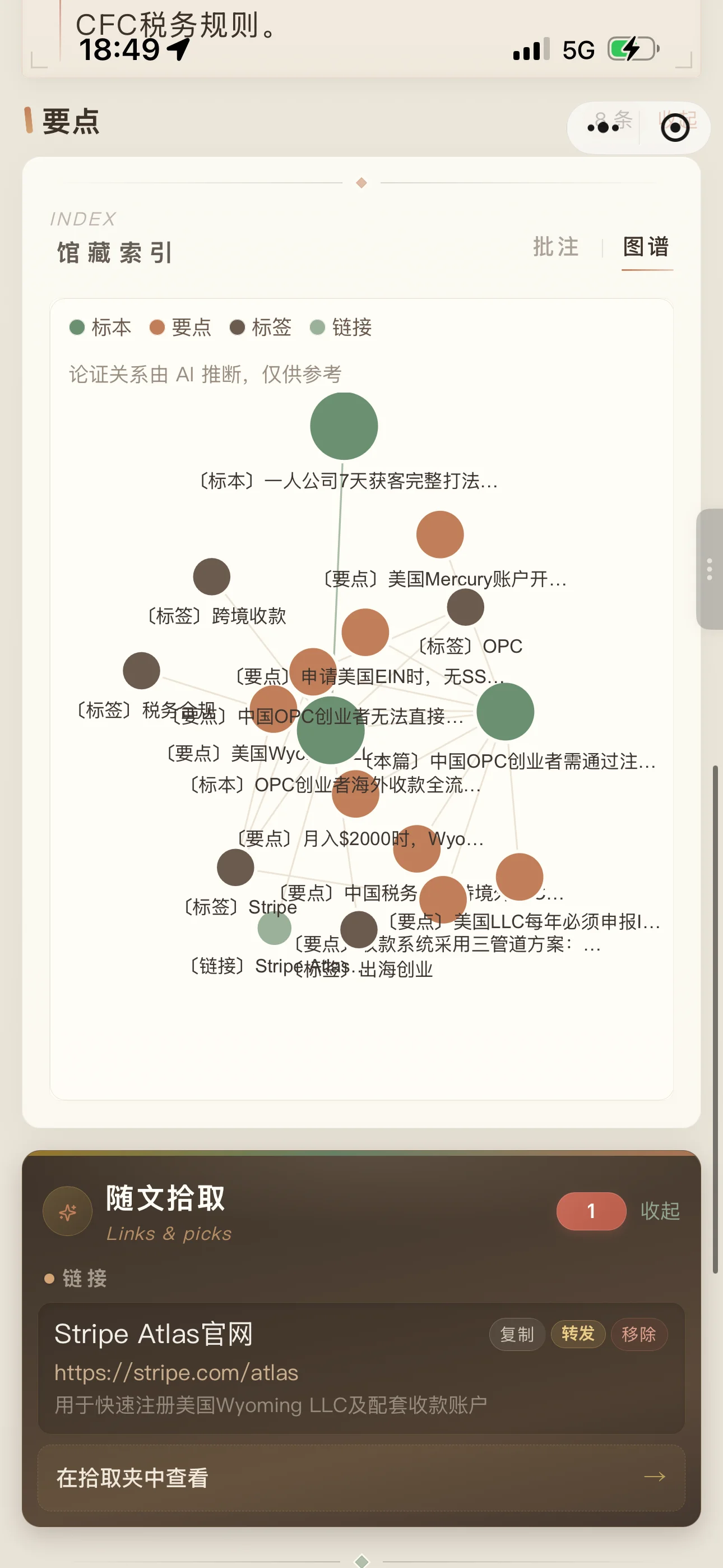The width and height of the screenshot is (723, 1568).
Task: Switch to the 批注 tab
Action: pos(555,247)
